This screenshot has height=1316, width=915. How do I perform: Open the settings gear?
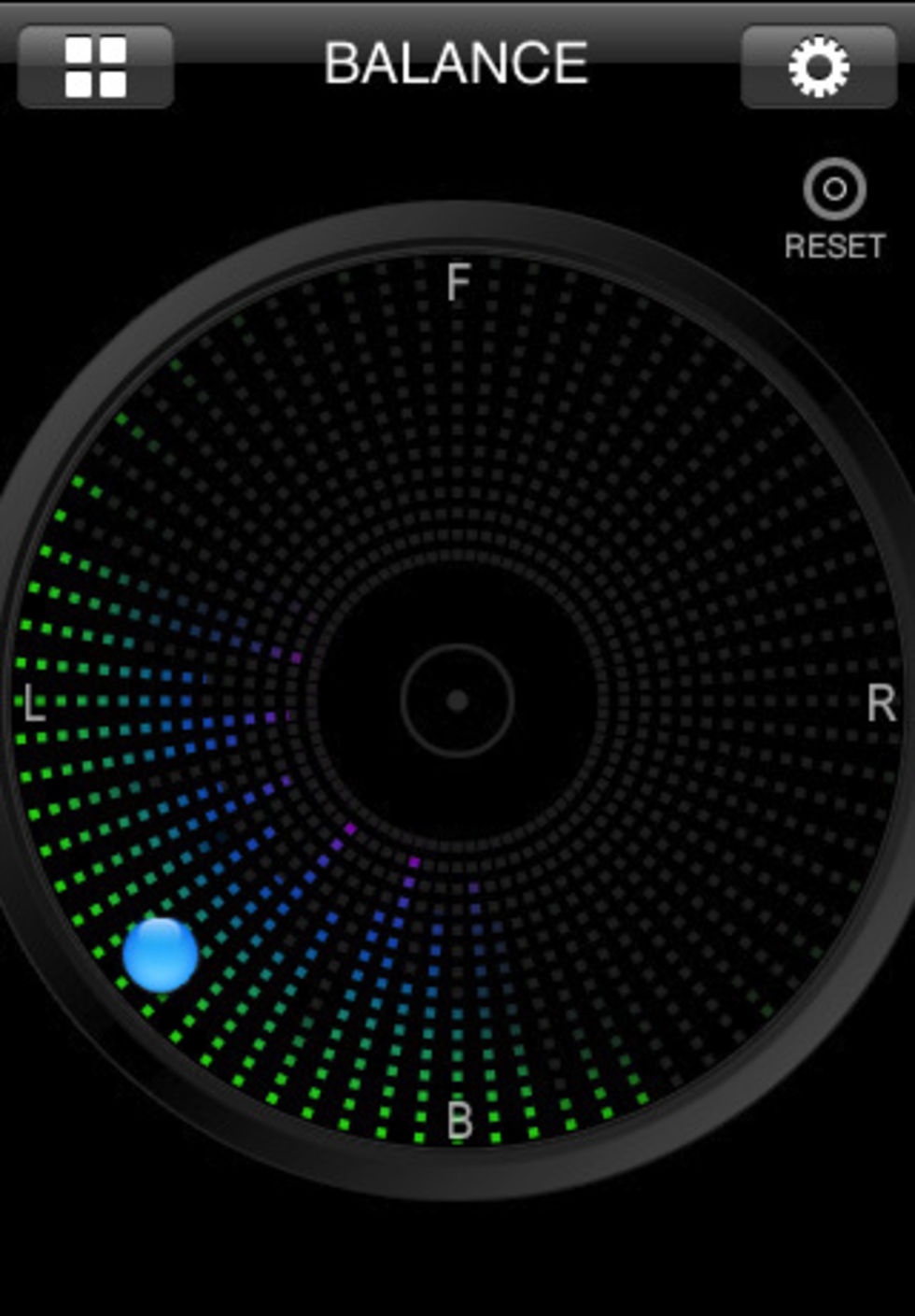tap(818, 66)
